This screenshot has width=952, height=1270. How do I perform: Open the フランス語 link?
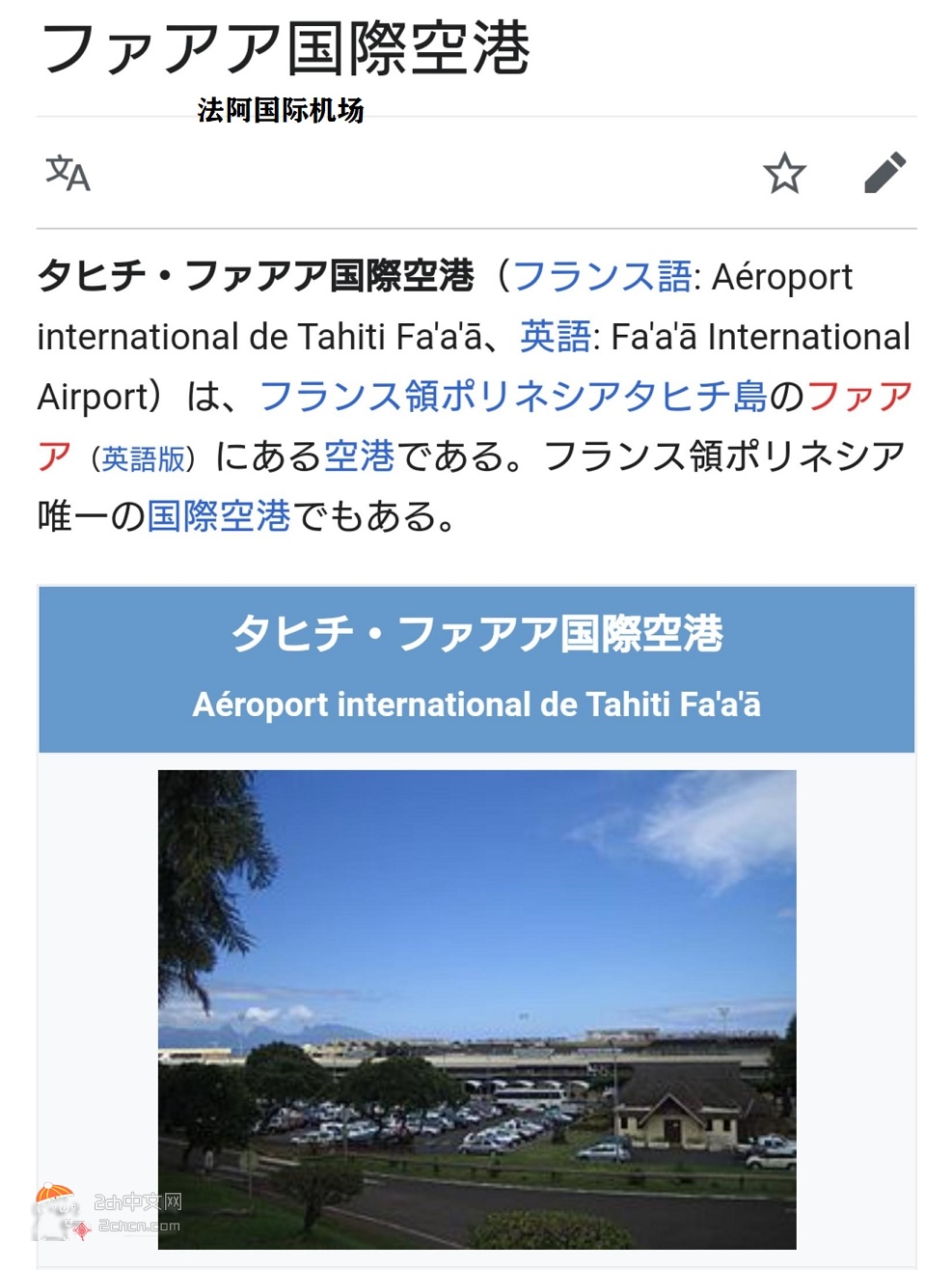(x=602, y=277)
